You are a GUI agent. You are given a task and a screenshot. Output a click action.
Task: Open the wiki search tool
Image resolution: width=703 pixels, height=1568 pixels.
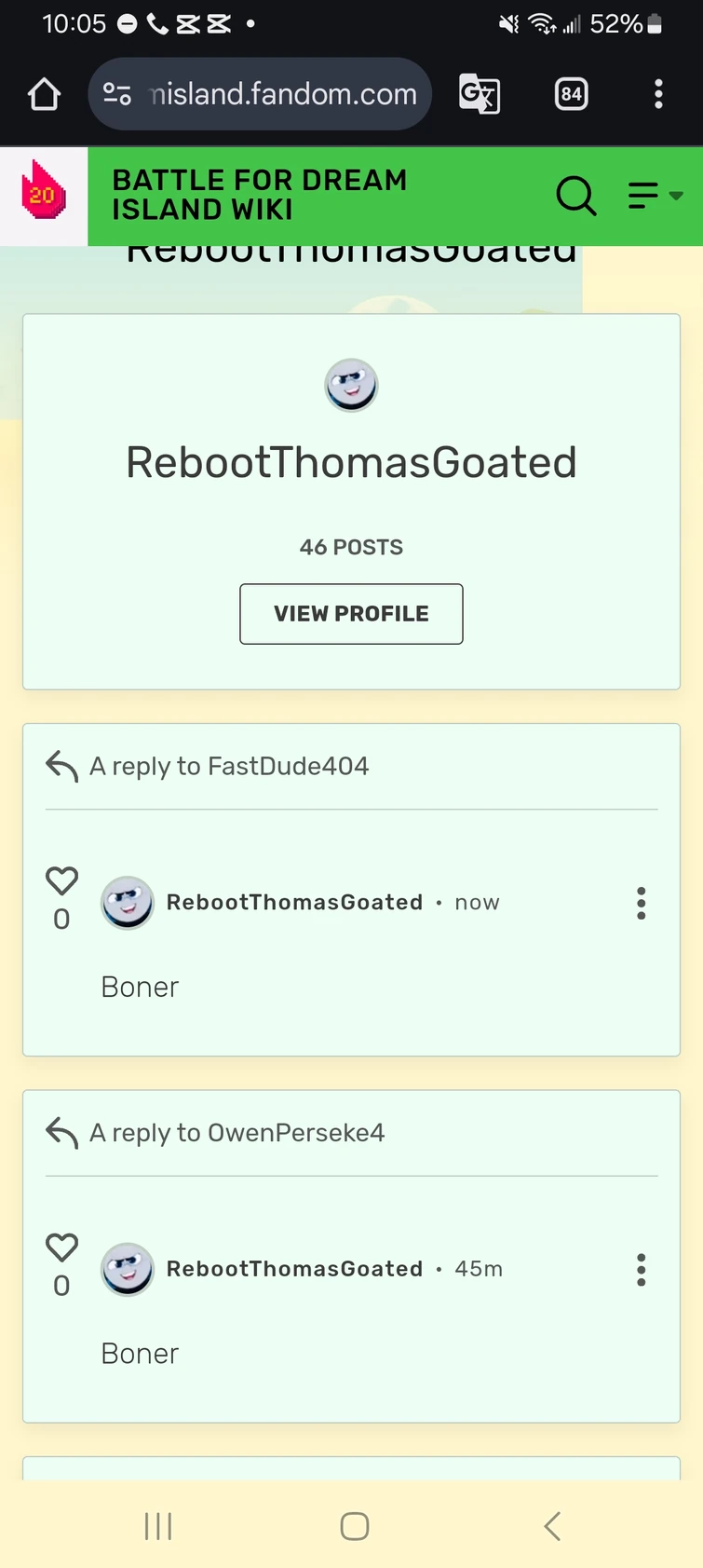pyautogui.click(x=576, y=197)
